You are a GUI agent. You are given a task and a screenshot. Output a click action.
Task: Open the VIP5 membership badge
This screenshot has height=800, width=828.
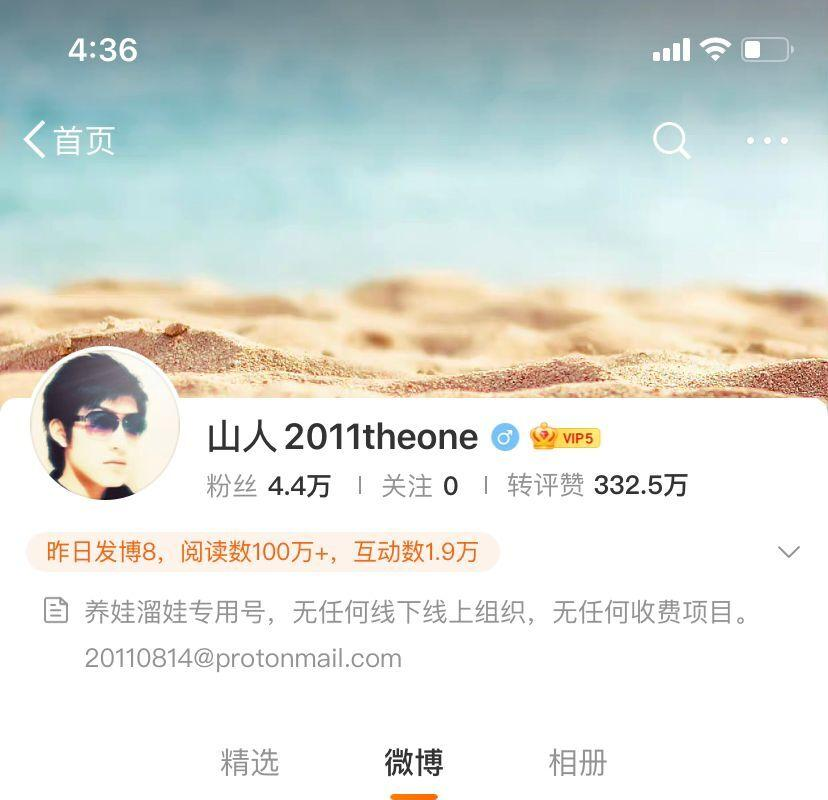[565, 437]
